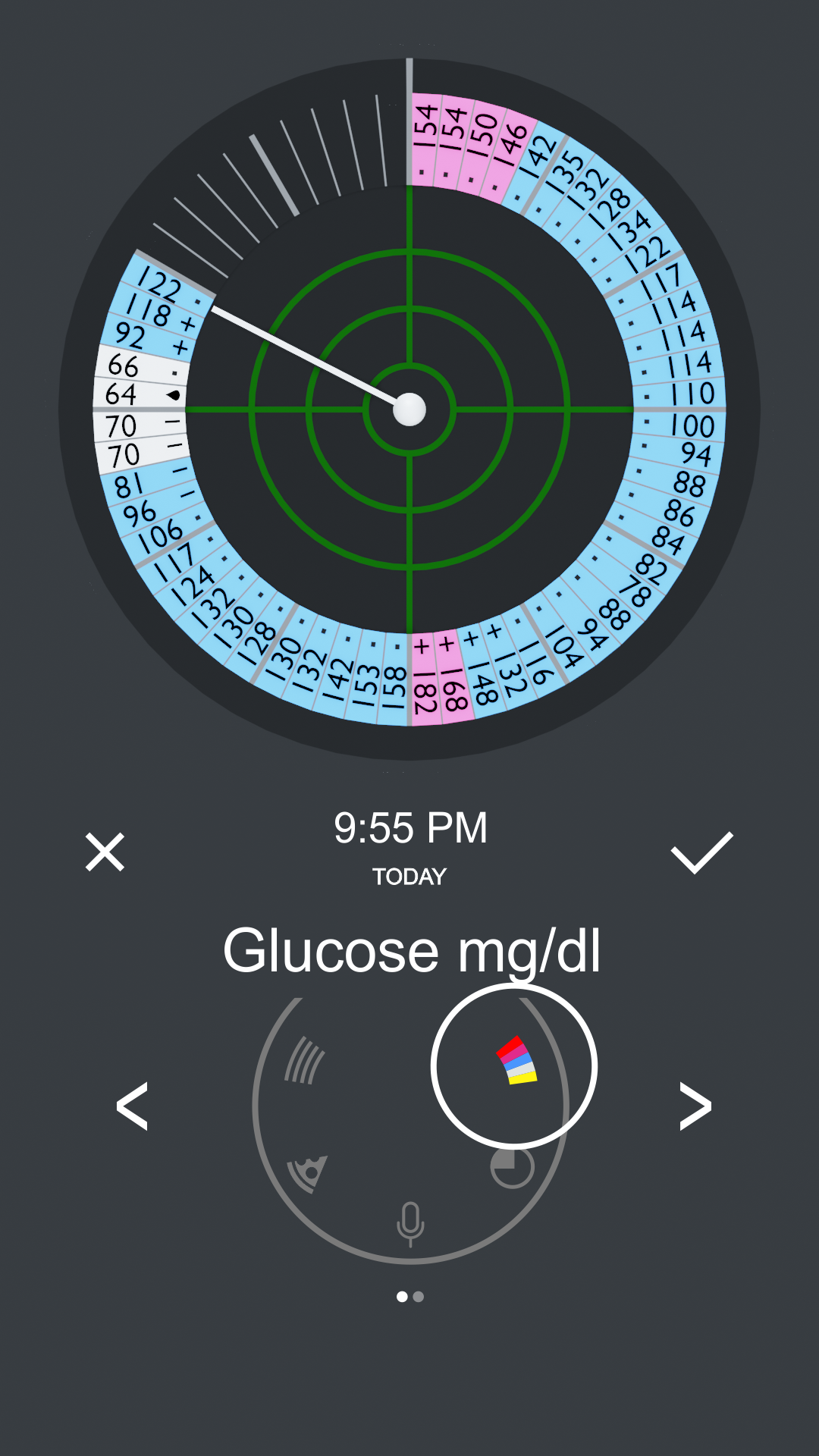Select the curved lines icon

pyautogui.click(x=304, y=1061)
